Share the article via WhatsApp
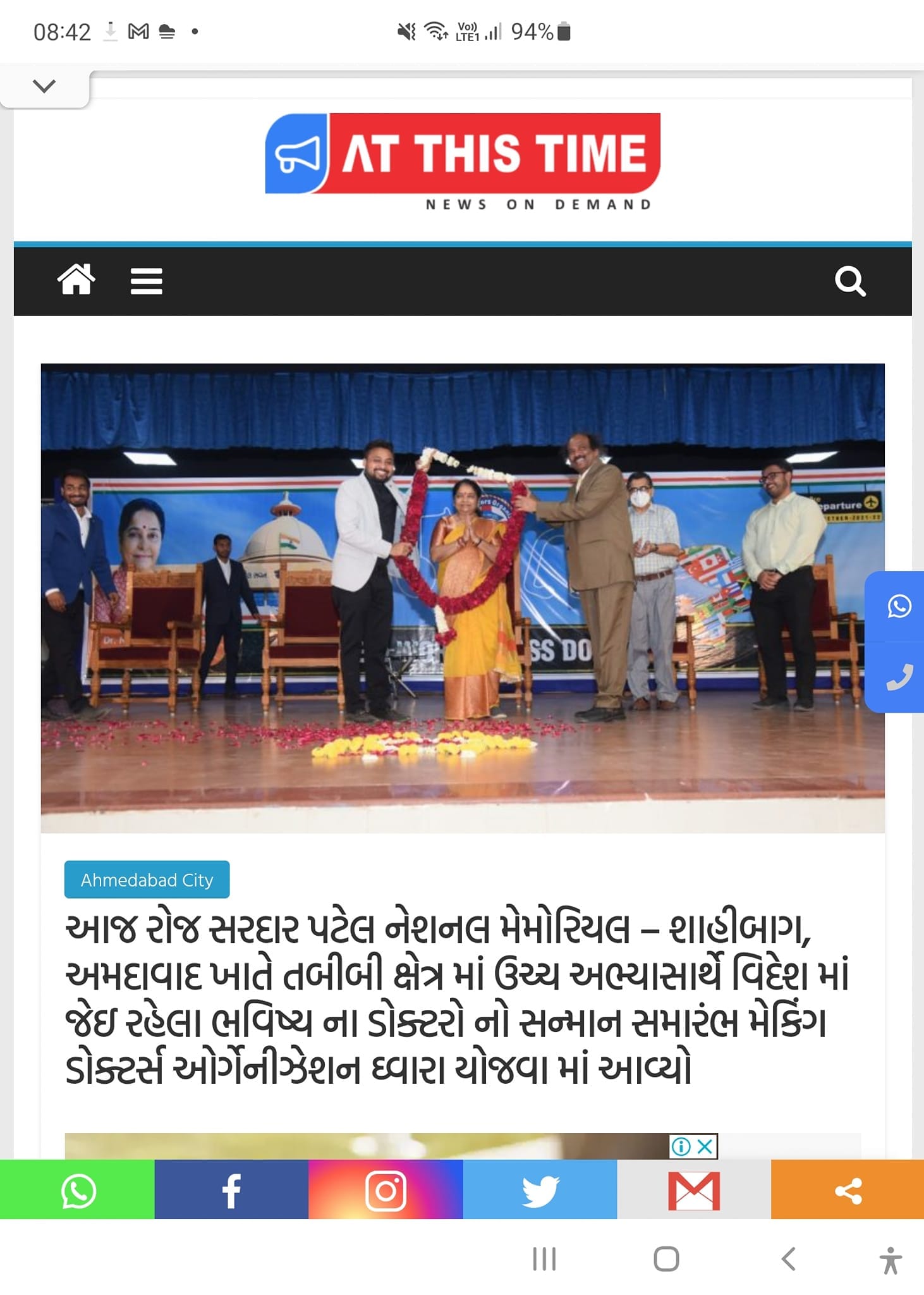924x1295 pixels. pyautogui.click(x=77, y=1191)
